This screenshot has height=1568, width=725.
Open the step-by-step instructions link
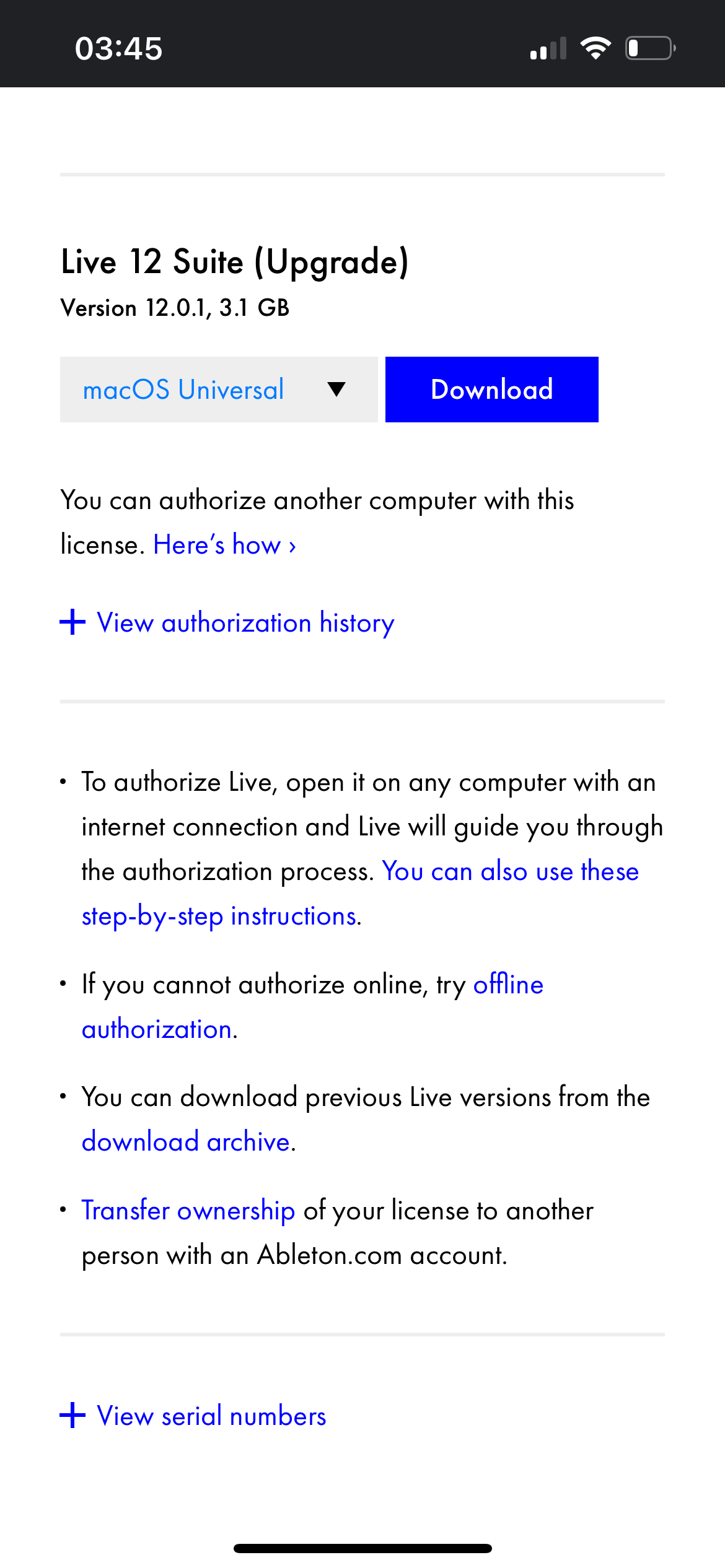(x=220, y=916)
